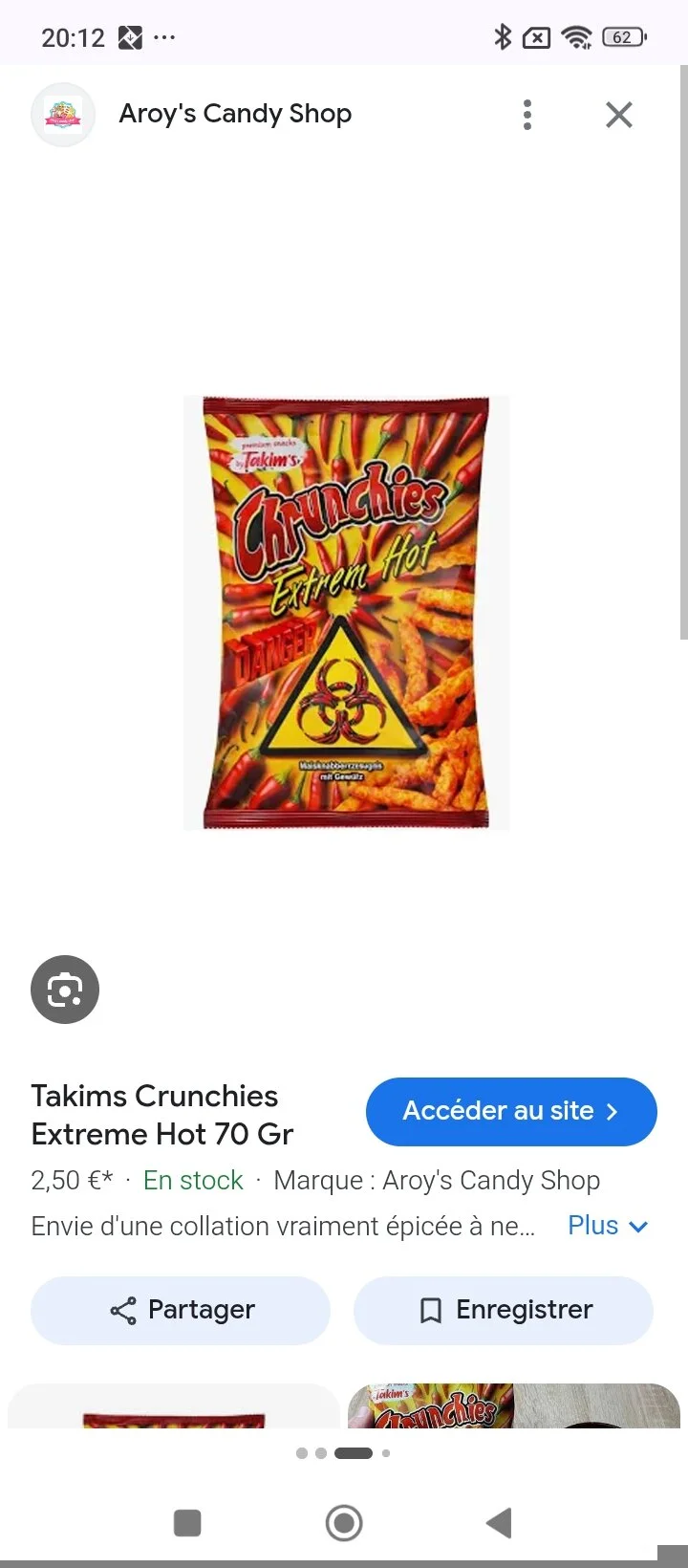Screen dimensions: 688x1568
Task: Expand description with Plus
Action: click(608, 1226)
